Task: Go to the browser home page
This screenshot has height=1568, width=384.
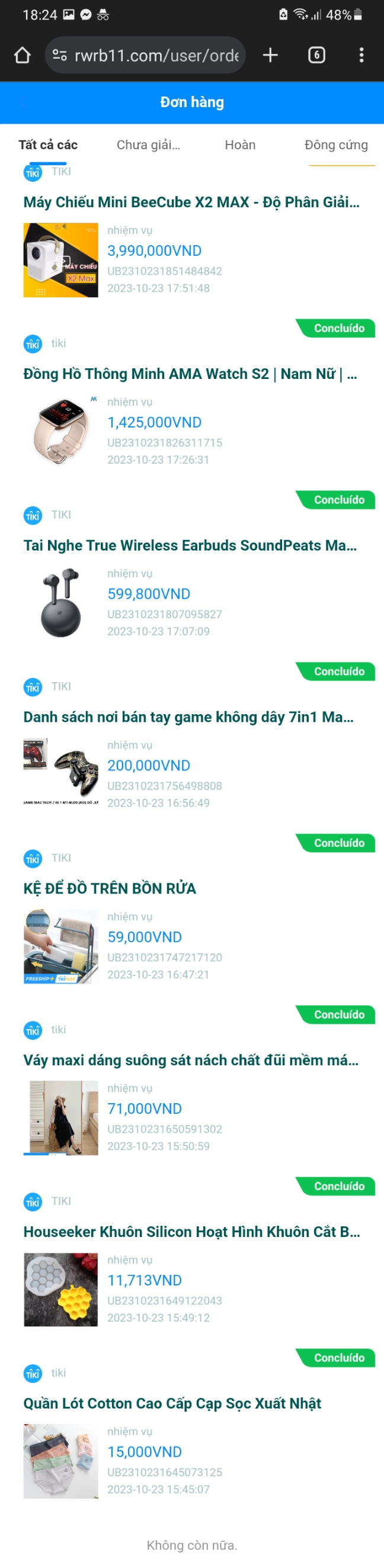Action: (23, 56)
